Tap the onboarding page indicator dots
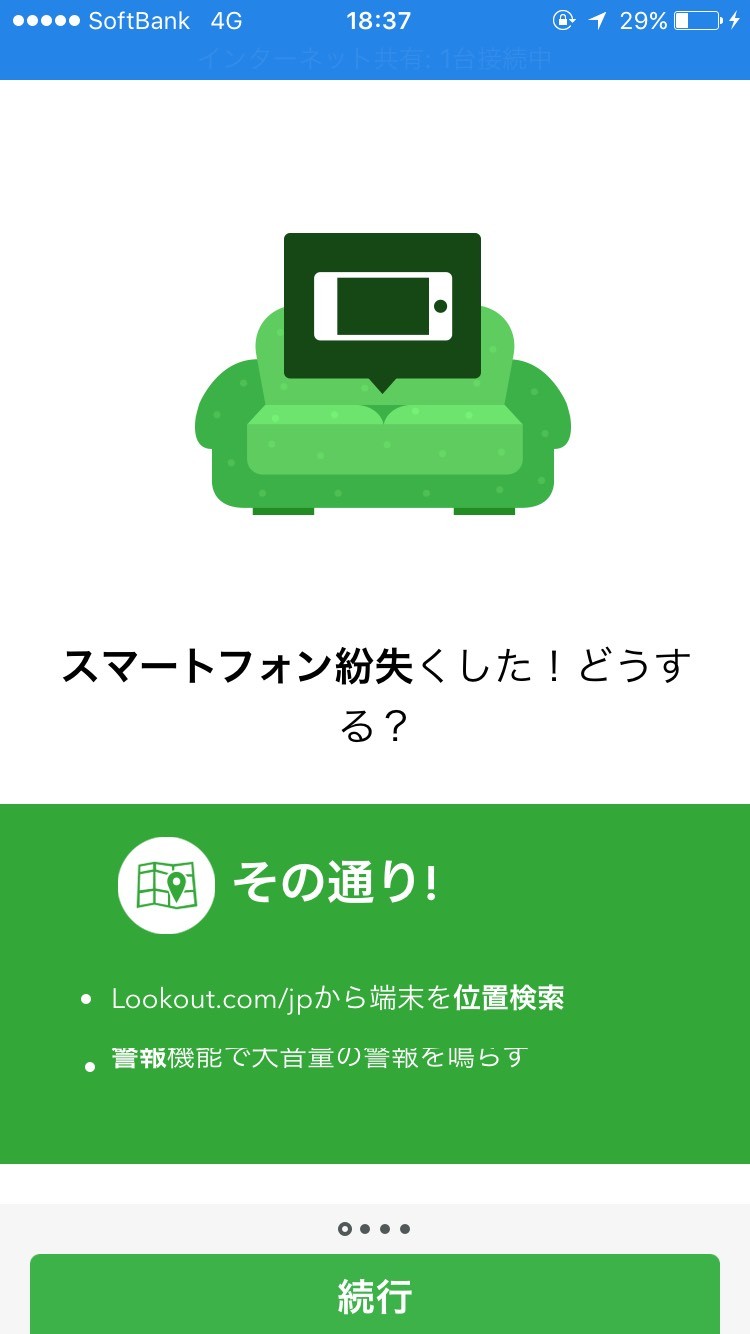 click(x=375, y=1229)
